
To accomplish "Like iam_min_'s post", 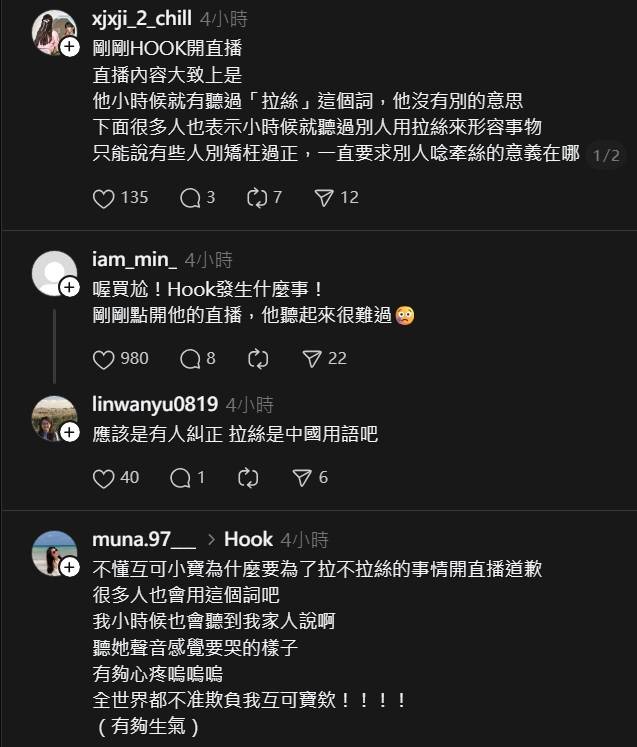I will (x=104, y=358).
